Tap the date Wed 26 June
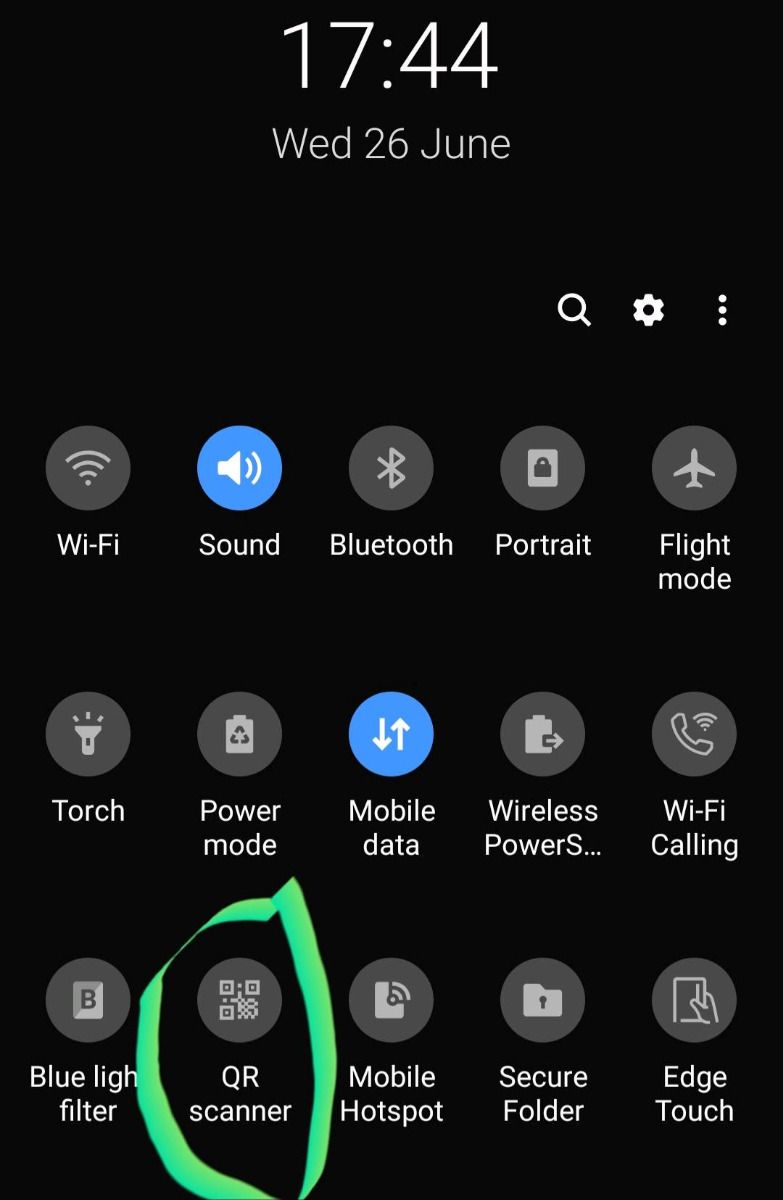The image size is (783, 1200). [391, 143]
